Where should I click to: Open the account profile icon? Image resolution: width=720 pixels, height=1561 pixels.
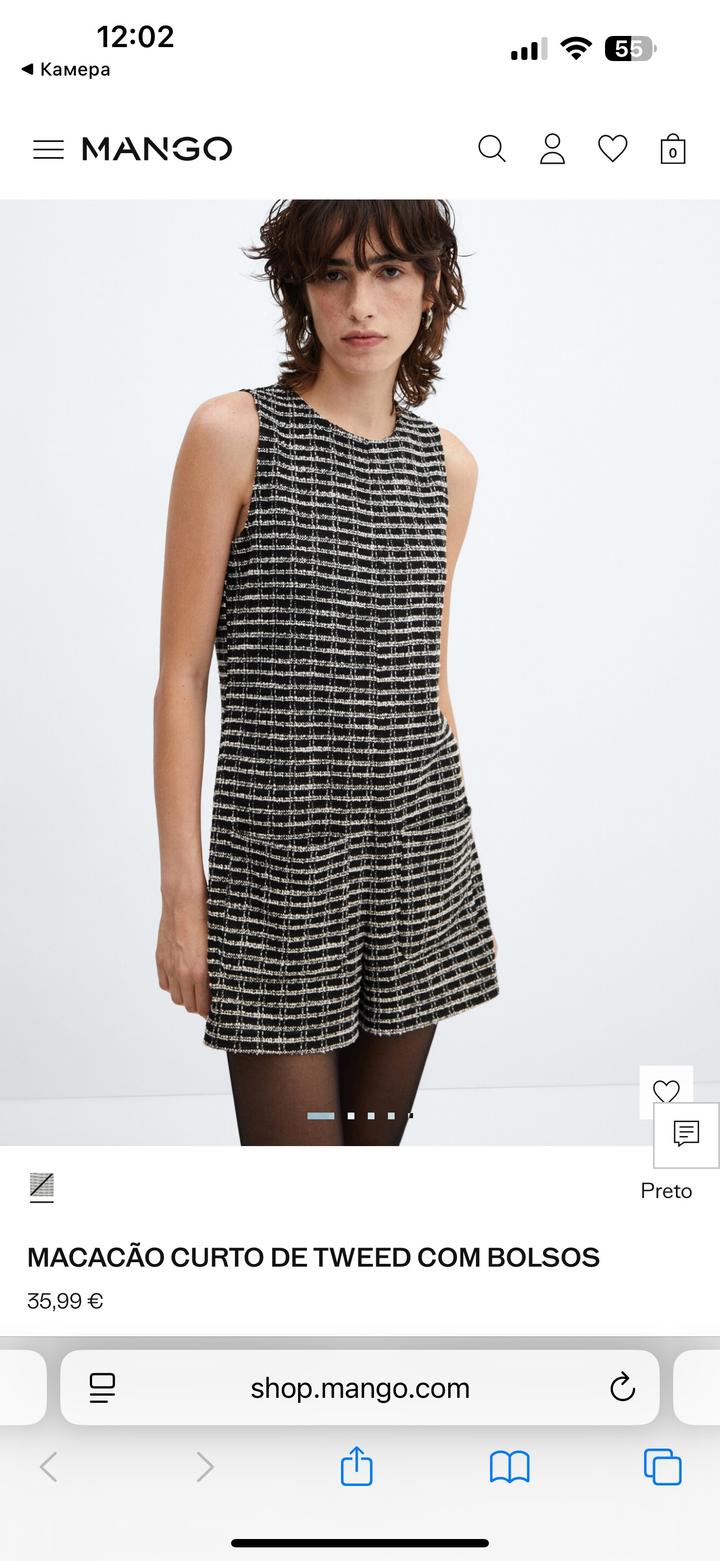tap(552, 149)
